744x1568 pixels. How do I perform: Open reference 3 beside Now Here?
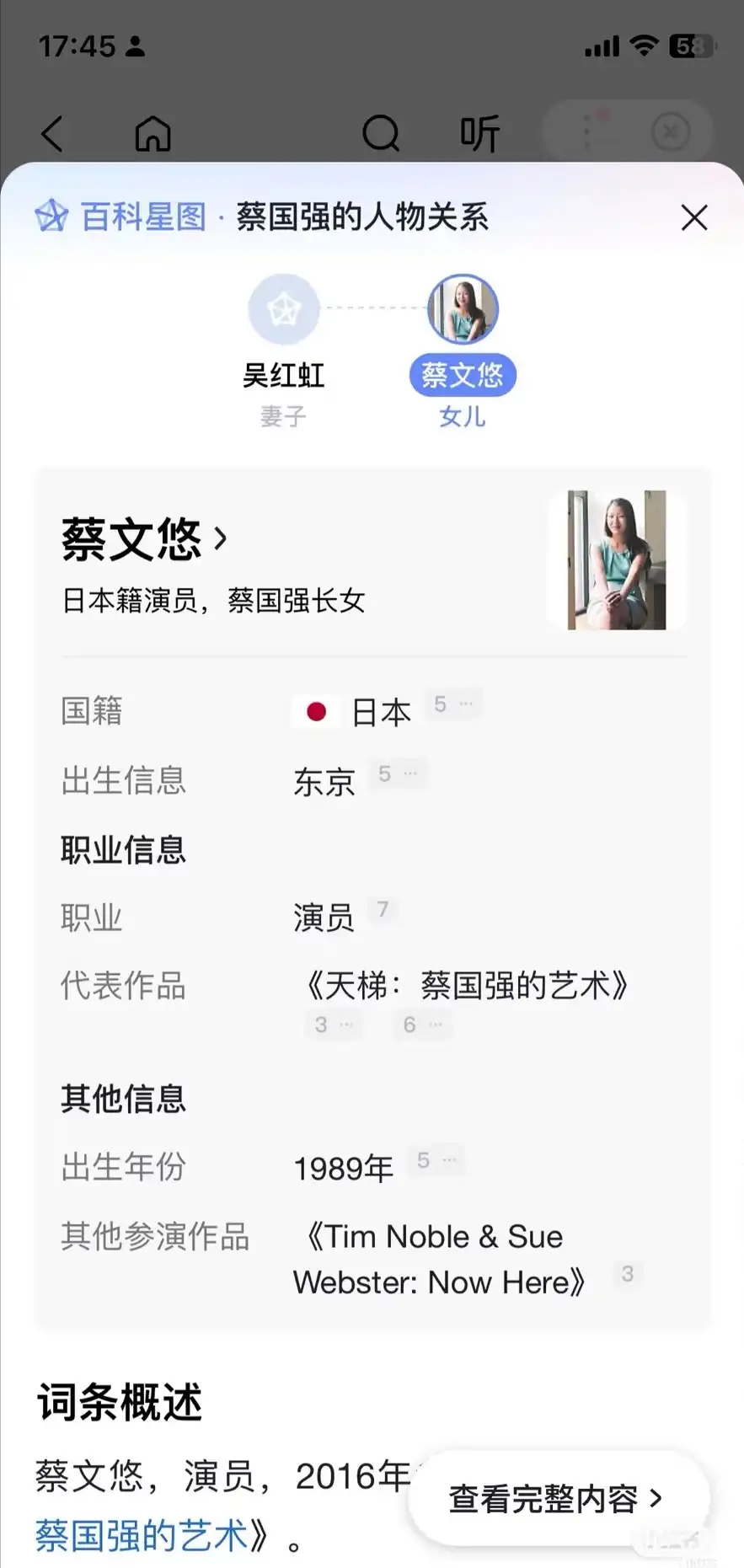click(627, 1274)
